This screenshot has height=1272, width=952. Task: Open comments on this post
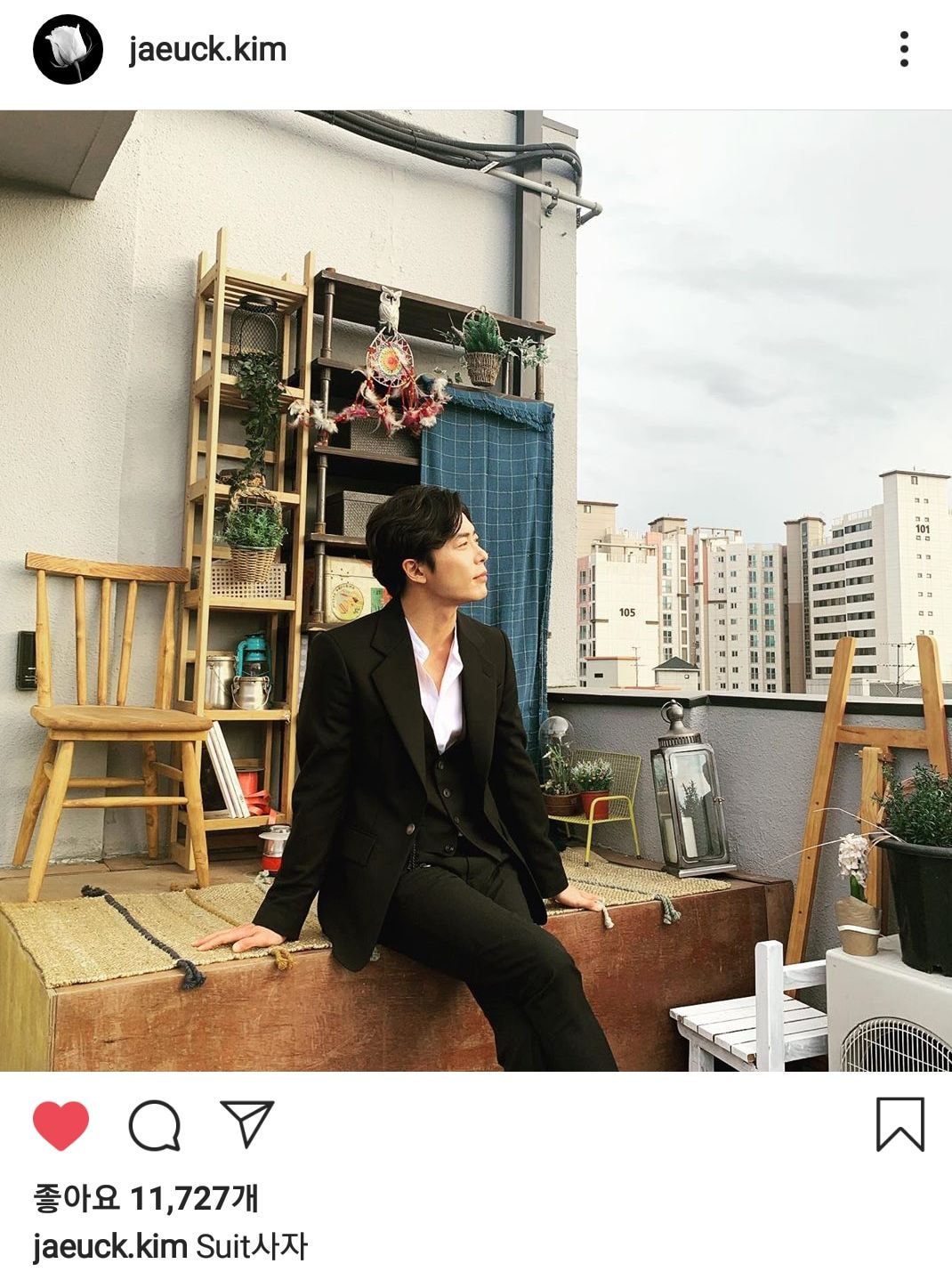[x=155, y=1125]
